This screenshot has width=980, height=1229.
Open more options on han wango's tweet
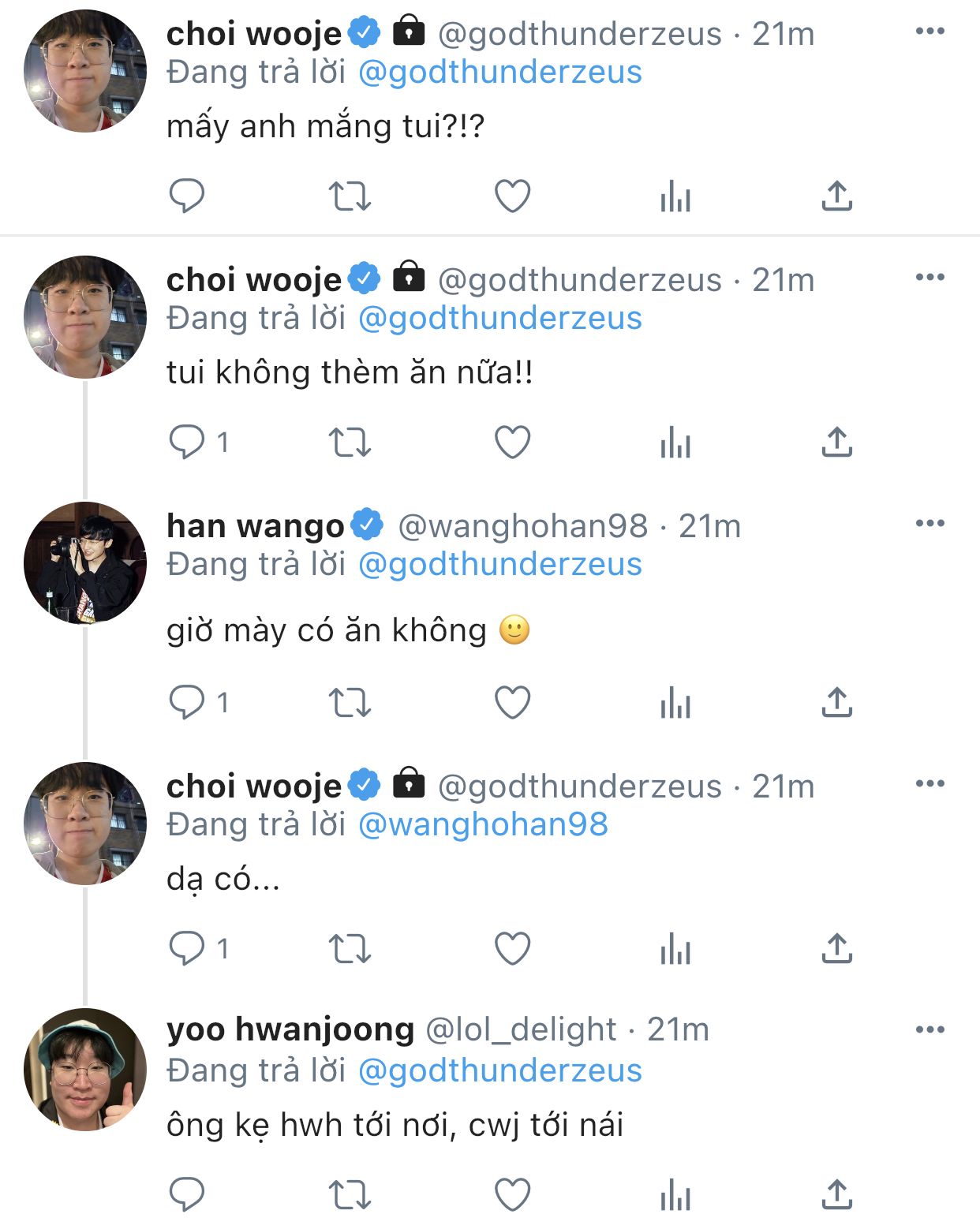click(x=930, y=523)
